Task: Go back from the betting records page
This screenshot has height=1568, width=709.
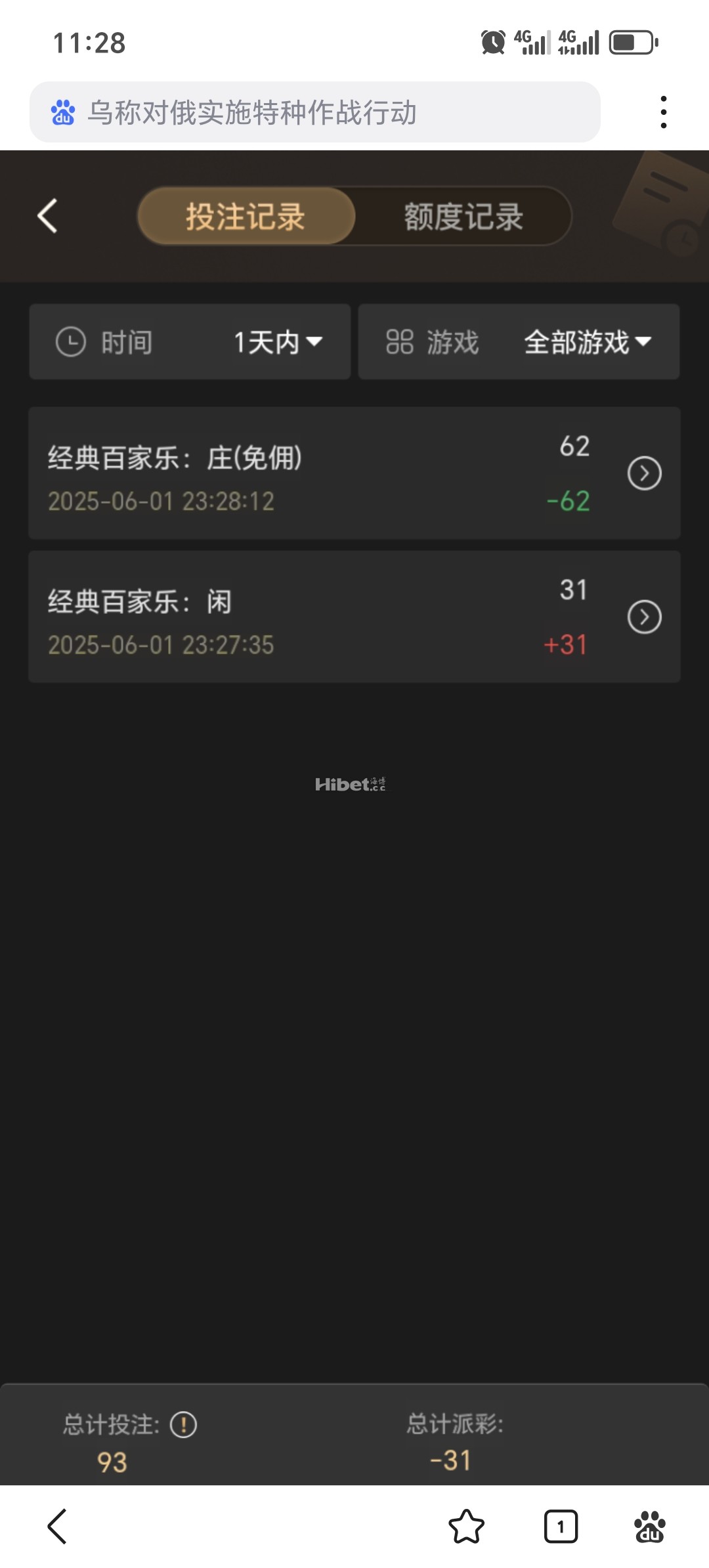Action: tap(47, 216)
